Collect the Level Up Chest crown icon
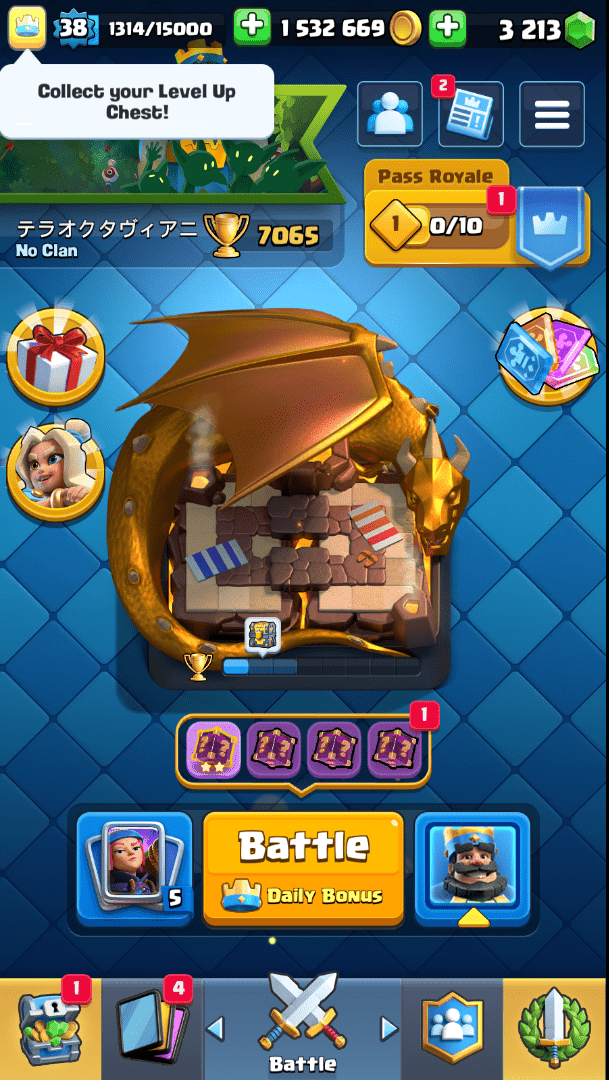This screenshot has height=1080, width=609. click(x=23, y=29)
